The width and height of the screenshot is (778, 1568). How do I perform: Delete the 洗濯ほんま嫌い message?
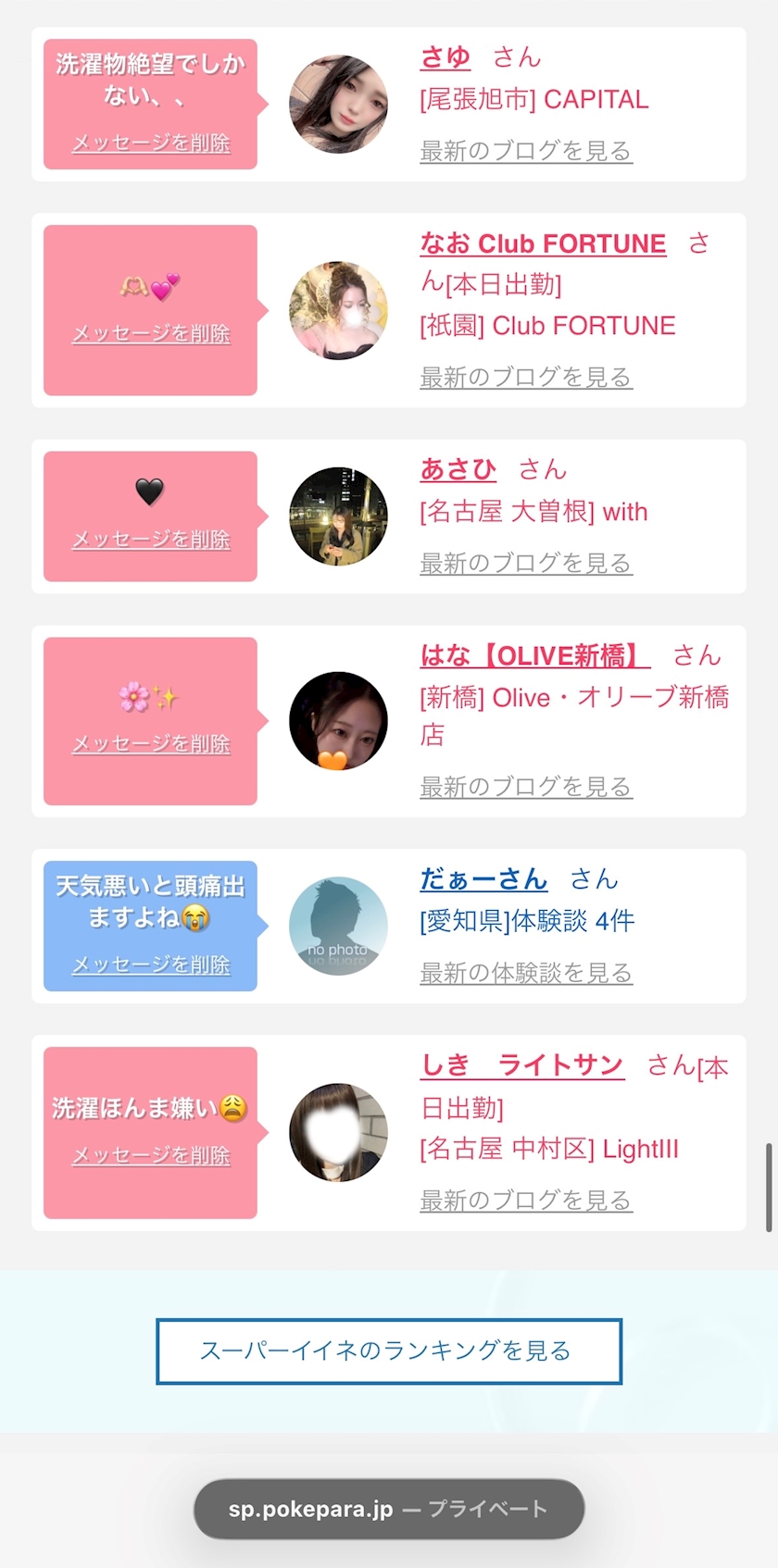tap(151, 1155)
